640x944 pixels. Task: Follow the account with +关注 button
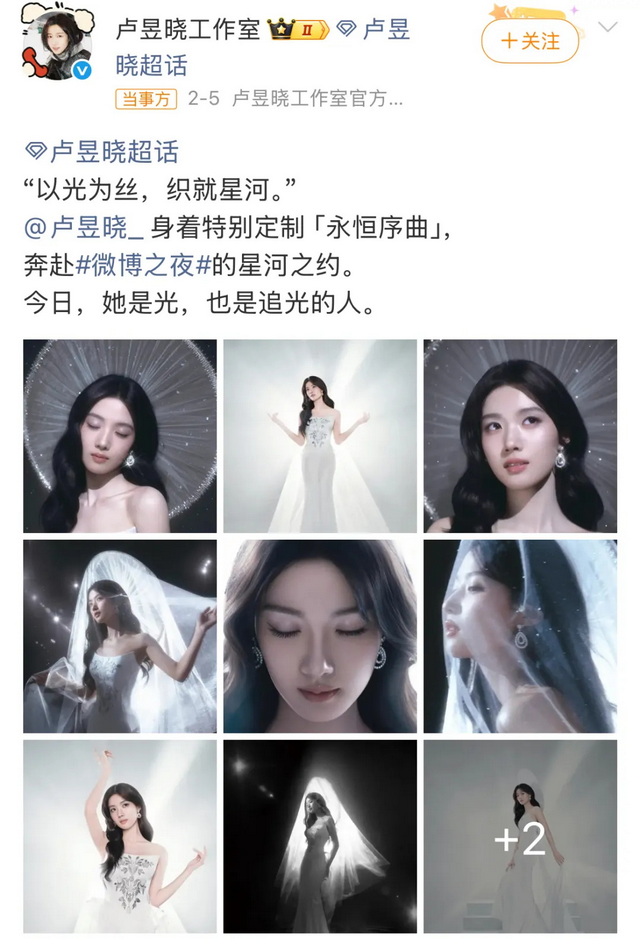(x=530, y=41)
